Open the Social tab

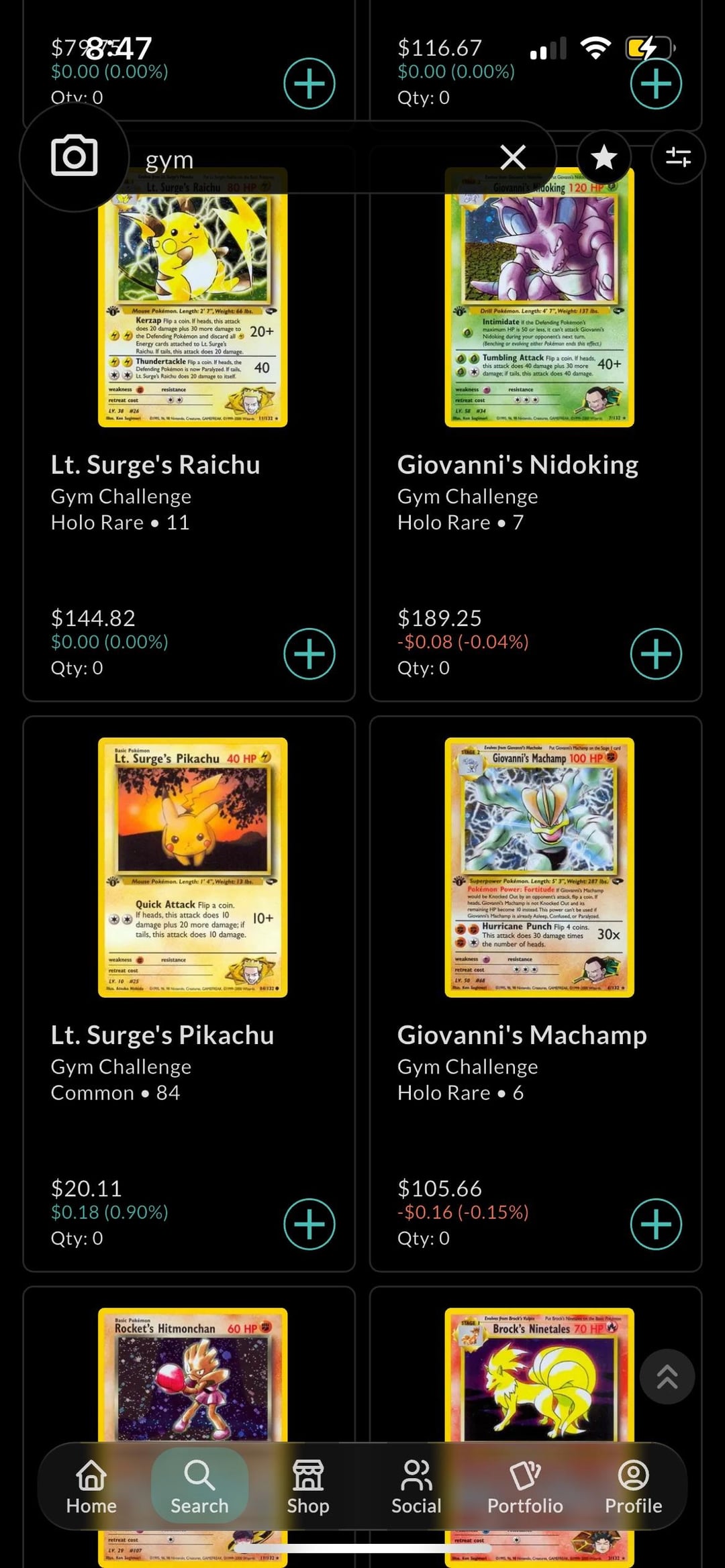(416, 1487)
